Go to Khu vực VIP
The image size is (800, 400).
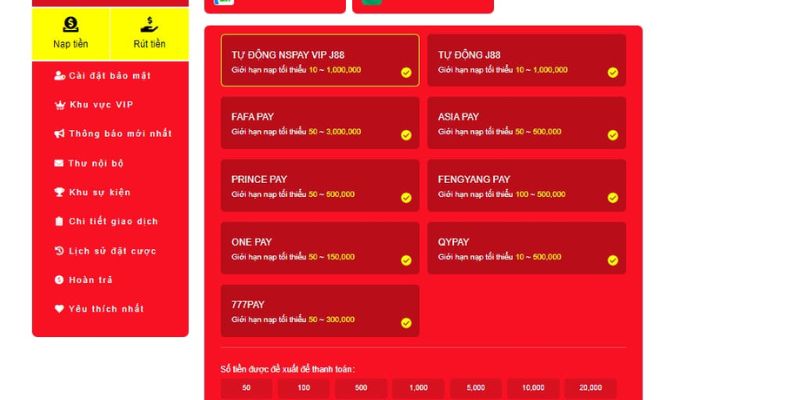[x=100, y=104]
